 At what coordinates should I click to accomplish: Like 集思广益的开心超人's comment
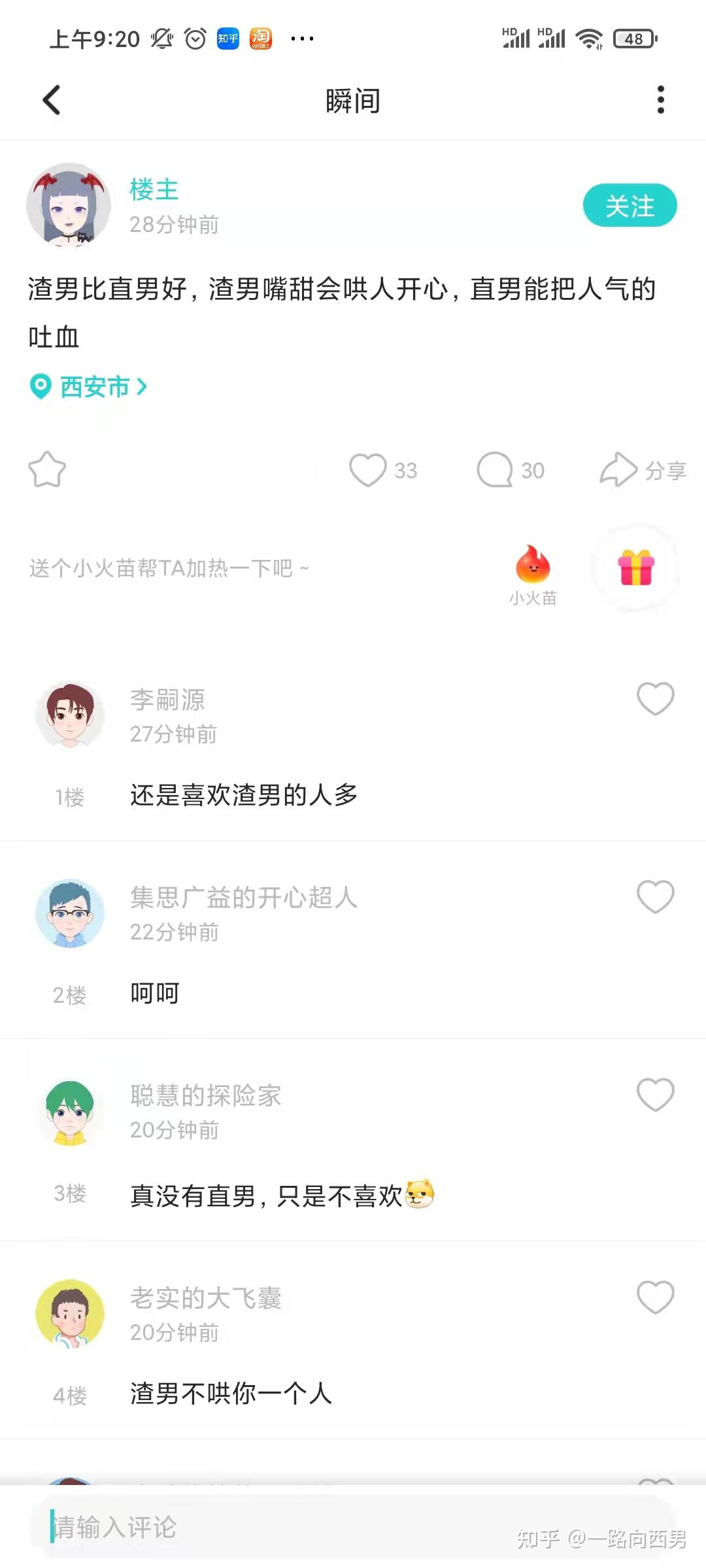click(x=655, y=896)
